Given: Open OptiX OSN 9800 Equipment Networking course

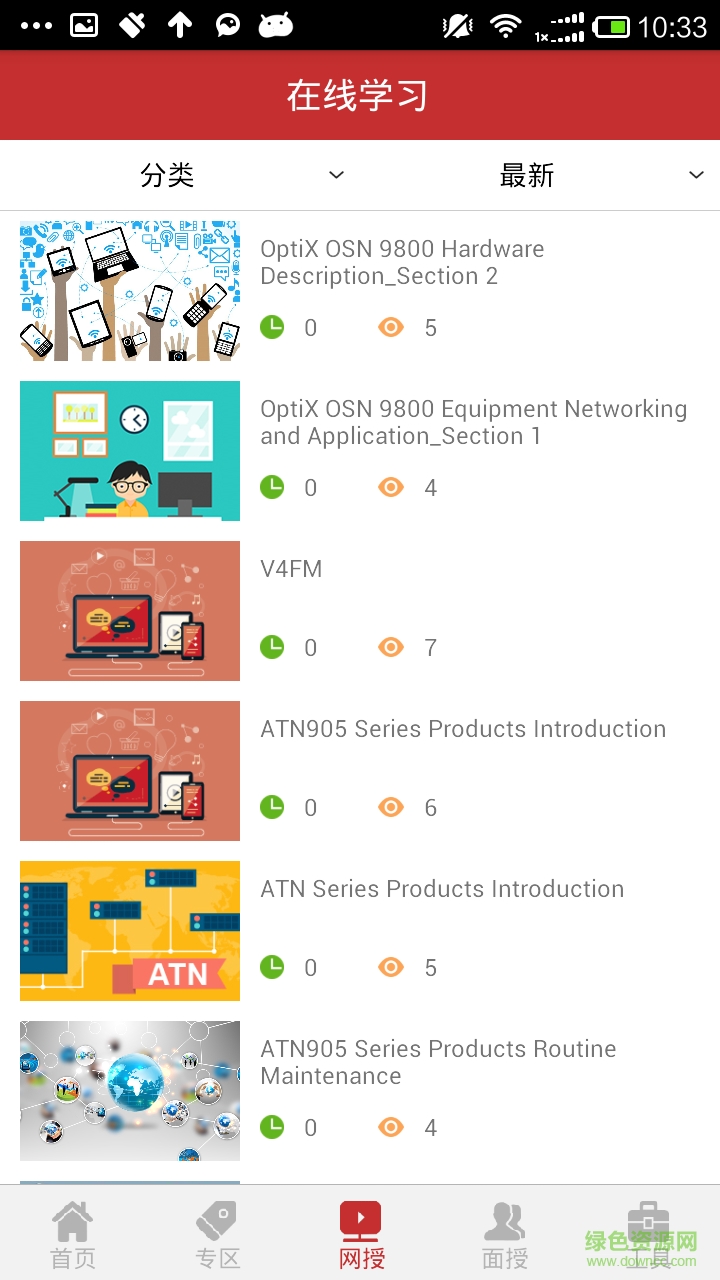Looking at the screenshot, I should (473, 423).
